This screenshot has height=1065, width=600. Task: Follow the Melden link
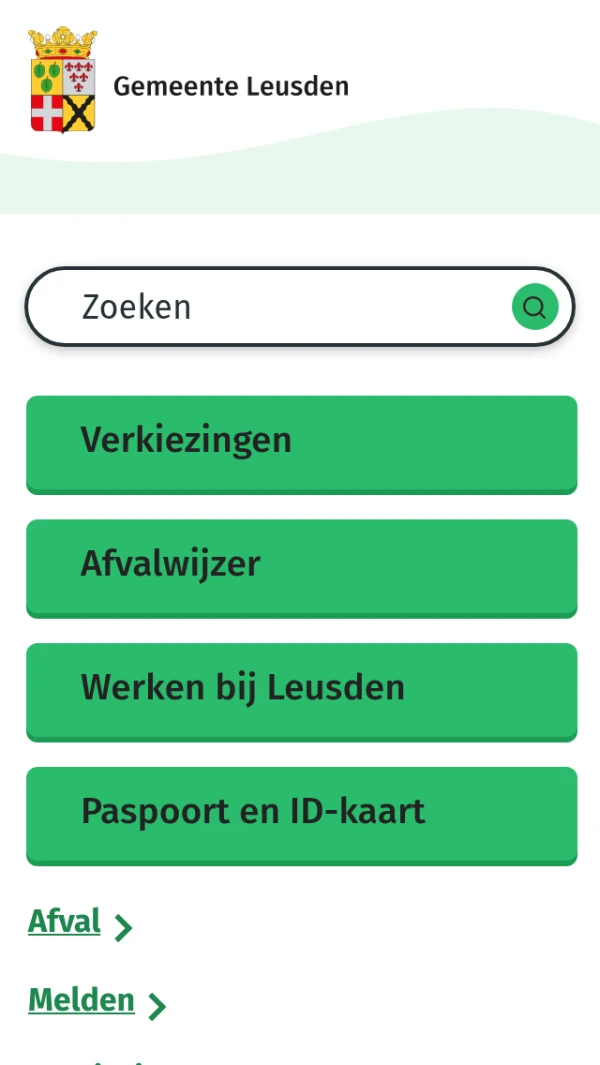point(82,1001)
